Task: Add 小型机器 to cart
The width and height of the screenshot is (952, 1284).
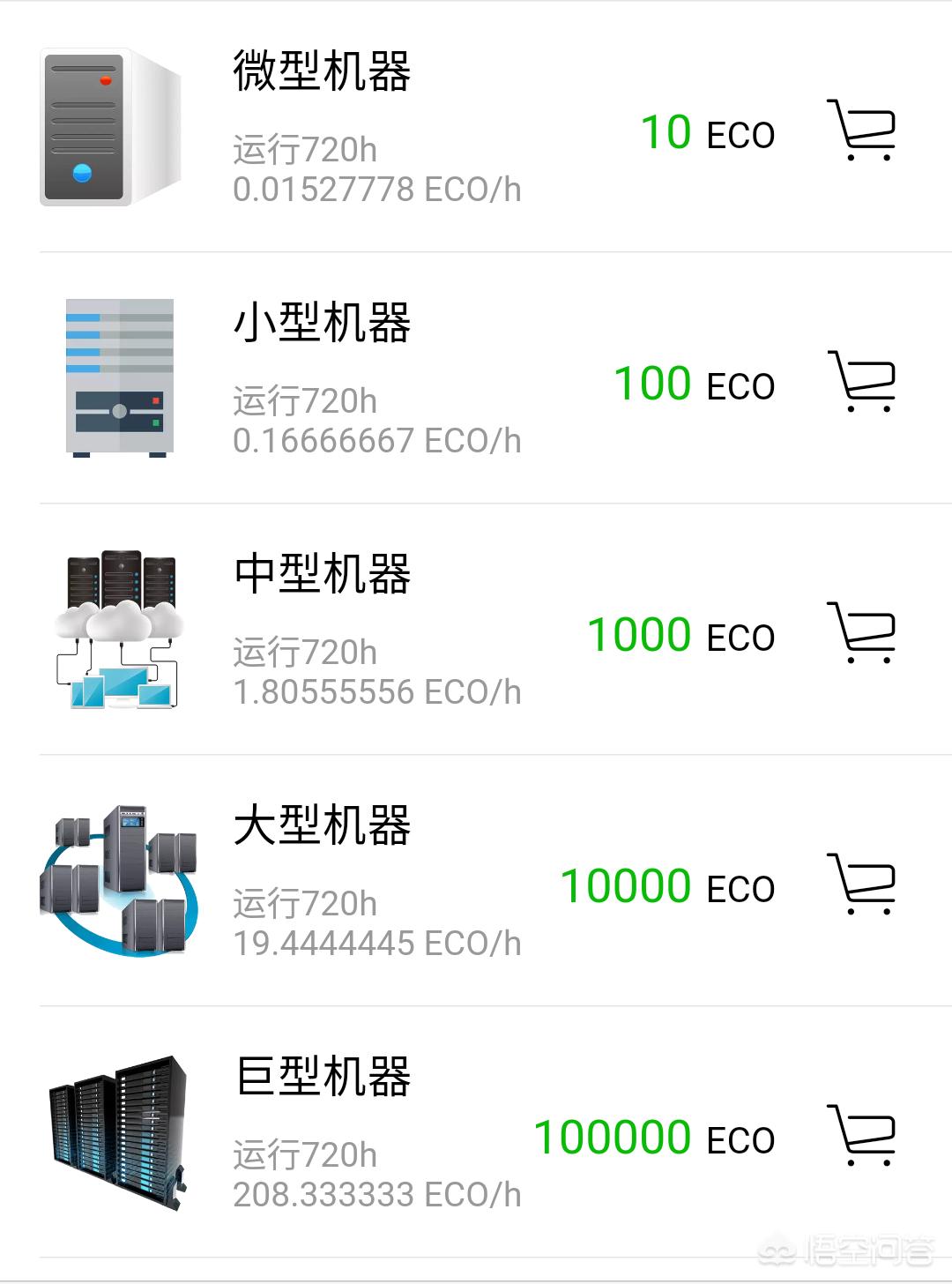Action: 861,382
